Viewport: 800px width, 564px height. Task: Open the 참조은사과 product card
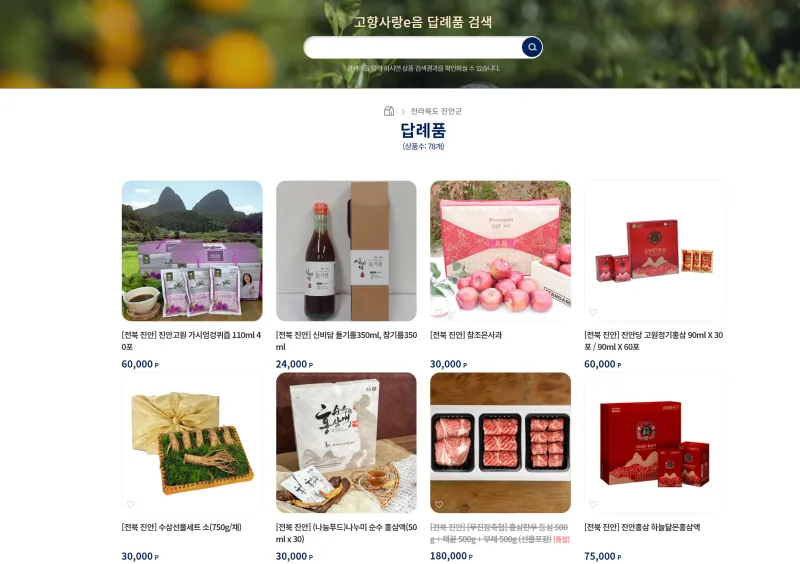pos(500,251)
